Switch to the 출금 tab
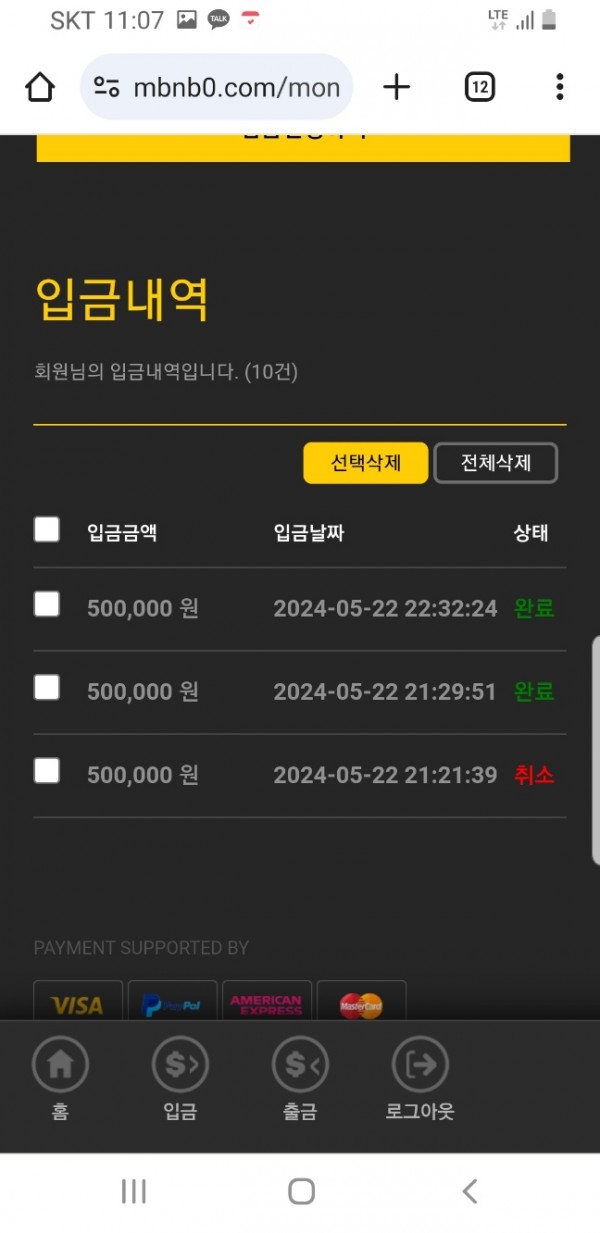 coord(300,1078)
